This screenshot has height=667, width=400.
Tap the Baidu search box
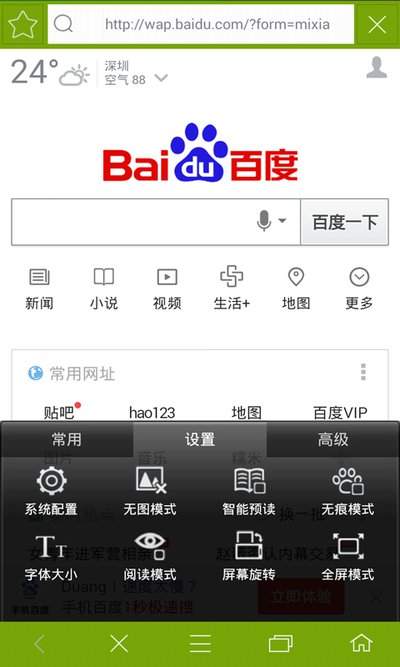pyautogui.click(x=156, y=222)
